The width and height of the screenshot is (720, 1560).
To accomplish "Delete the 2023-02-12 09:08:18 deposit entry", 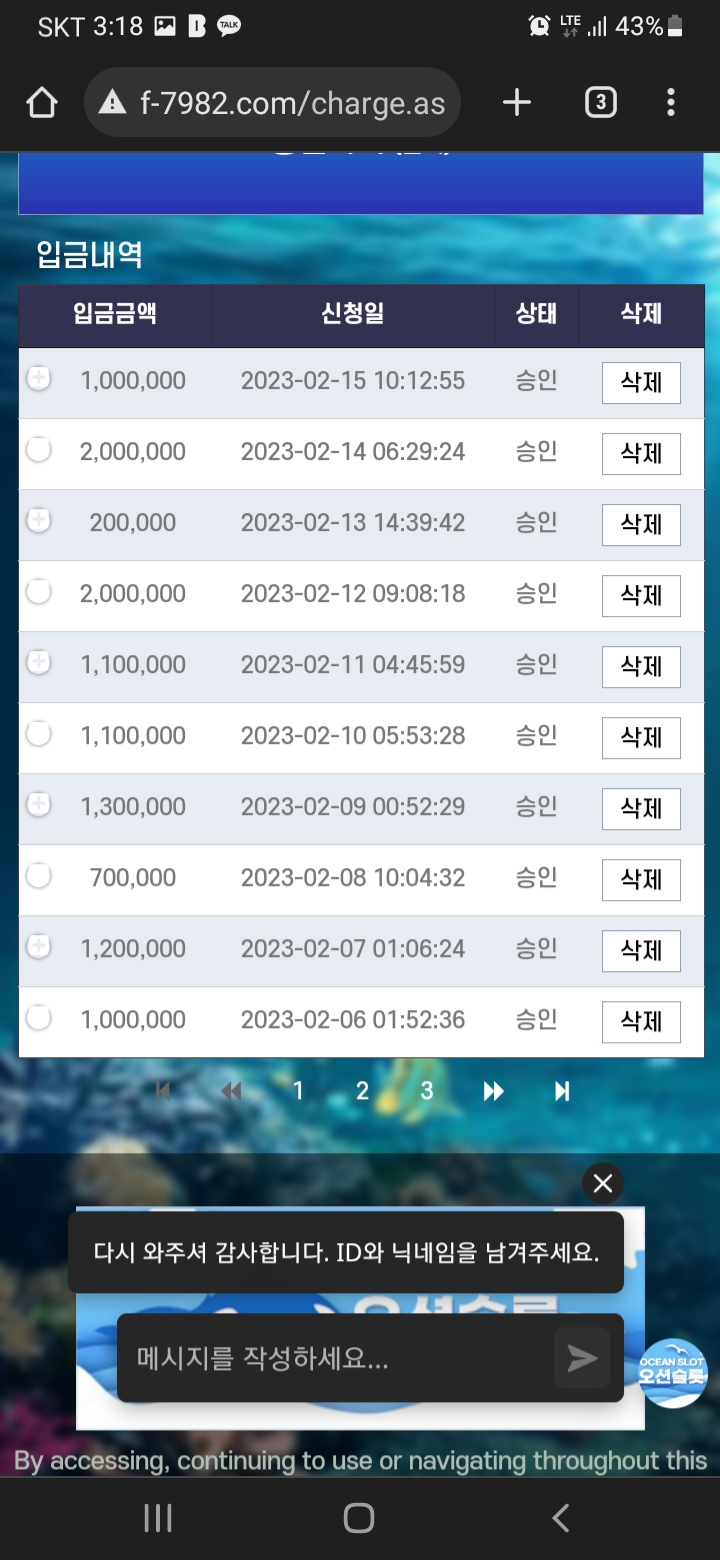I will pyautogui.click(x=641, y=596).
